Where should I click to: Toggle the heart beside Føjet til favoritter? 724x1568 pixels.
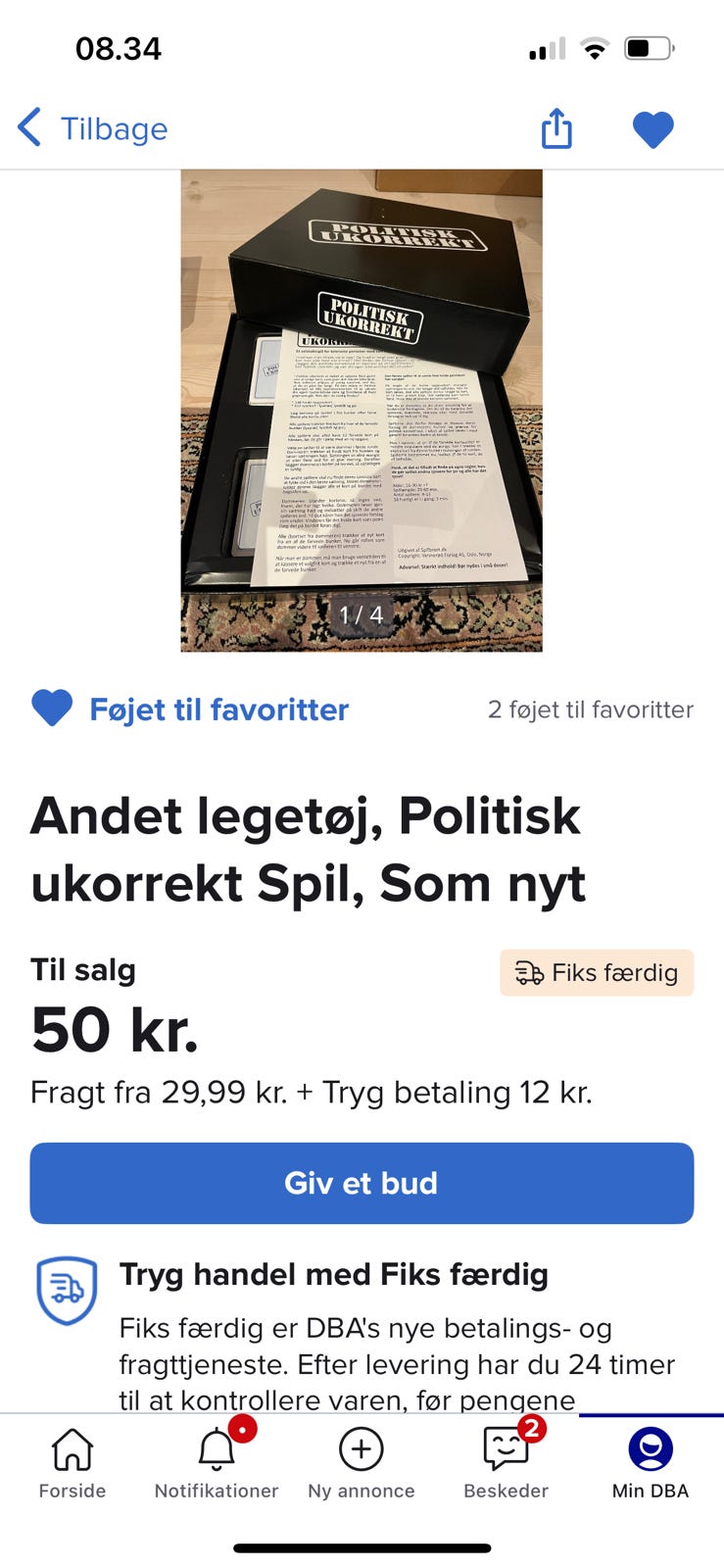(x=55, y=709)
